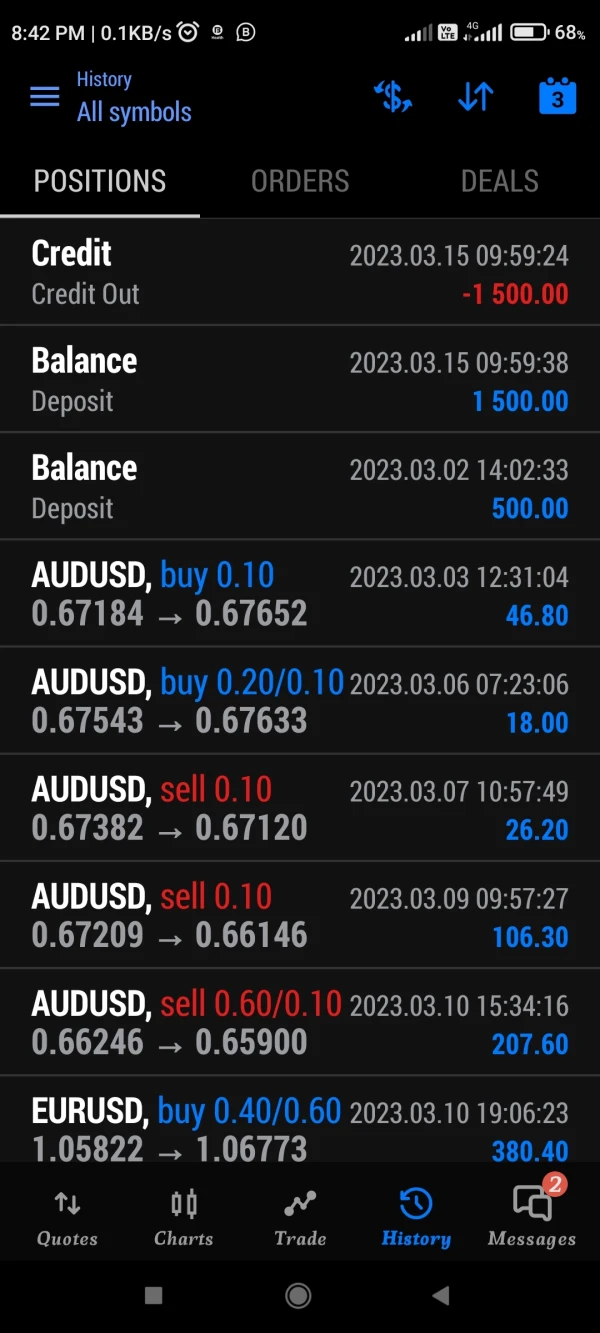The height and width of the screenshot is (1333, 600).
Task: Switch to the Trade tab
Action: point(300,1217)
